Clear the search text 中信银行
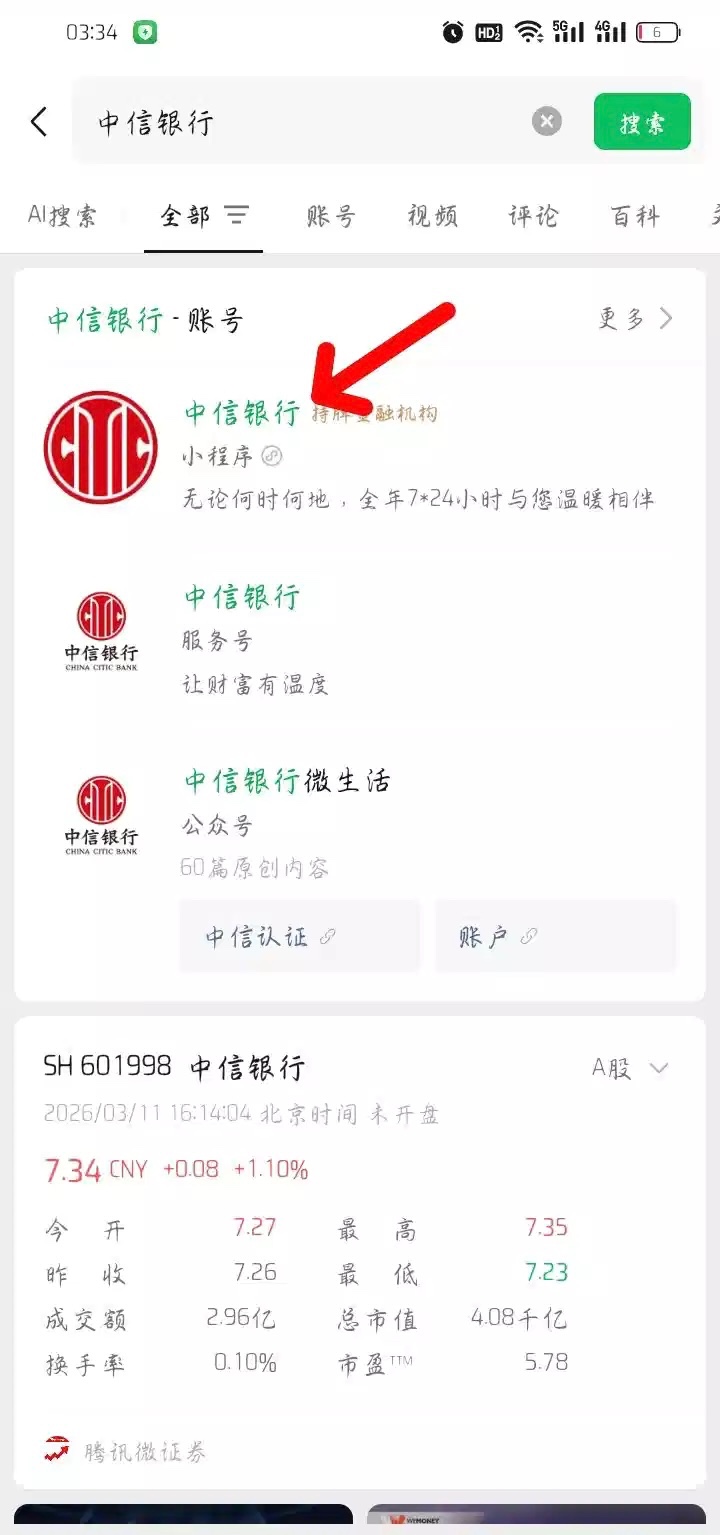The height and width of the screenshot is (1535, 720). (x=546, y=122)
